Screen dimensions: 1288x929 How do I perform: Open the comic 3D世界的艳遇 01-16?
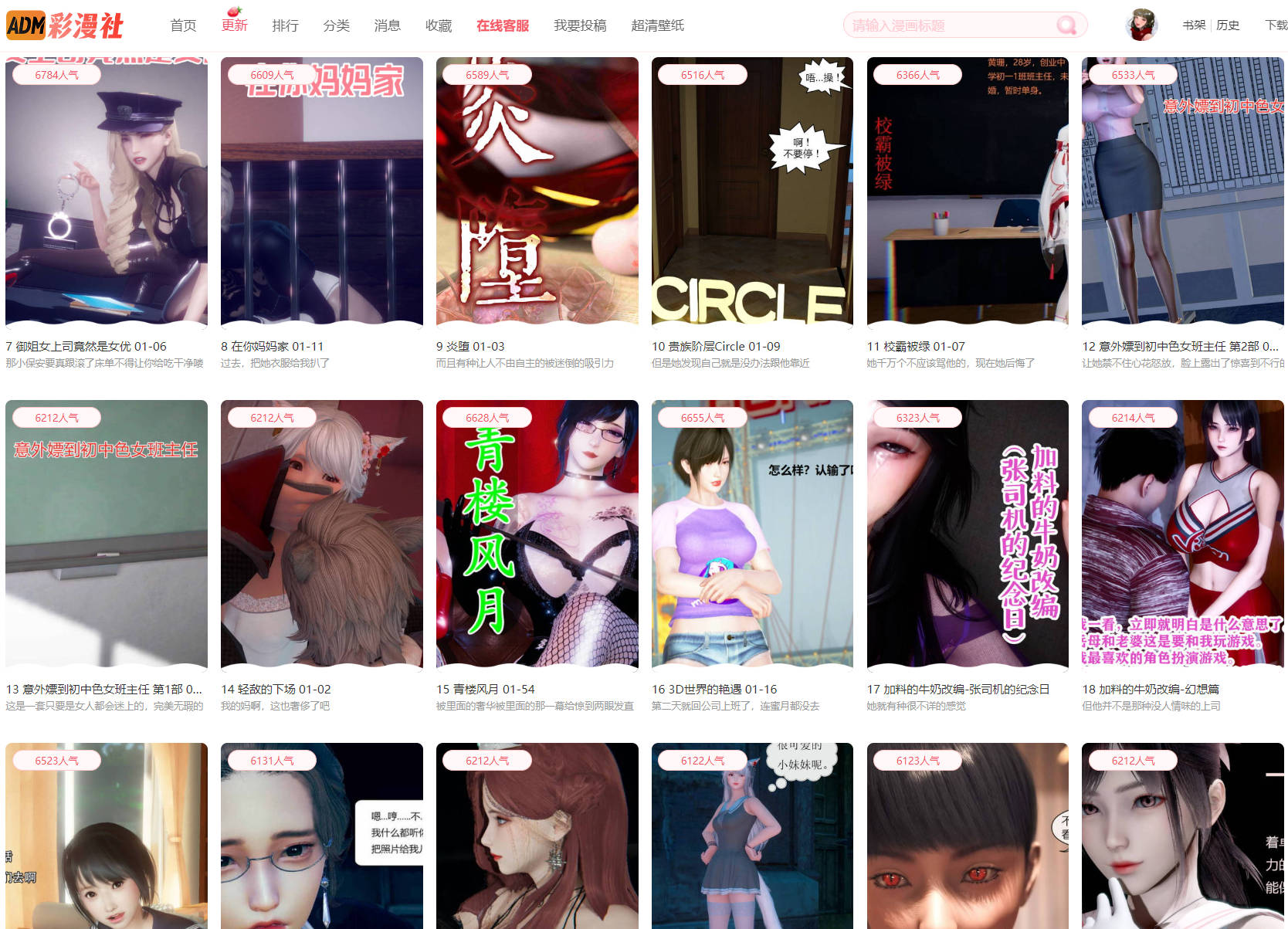pos(751,533)
